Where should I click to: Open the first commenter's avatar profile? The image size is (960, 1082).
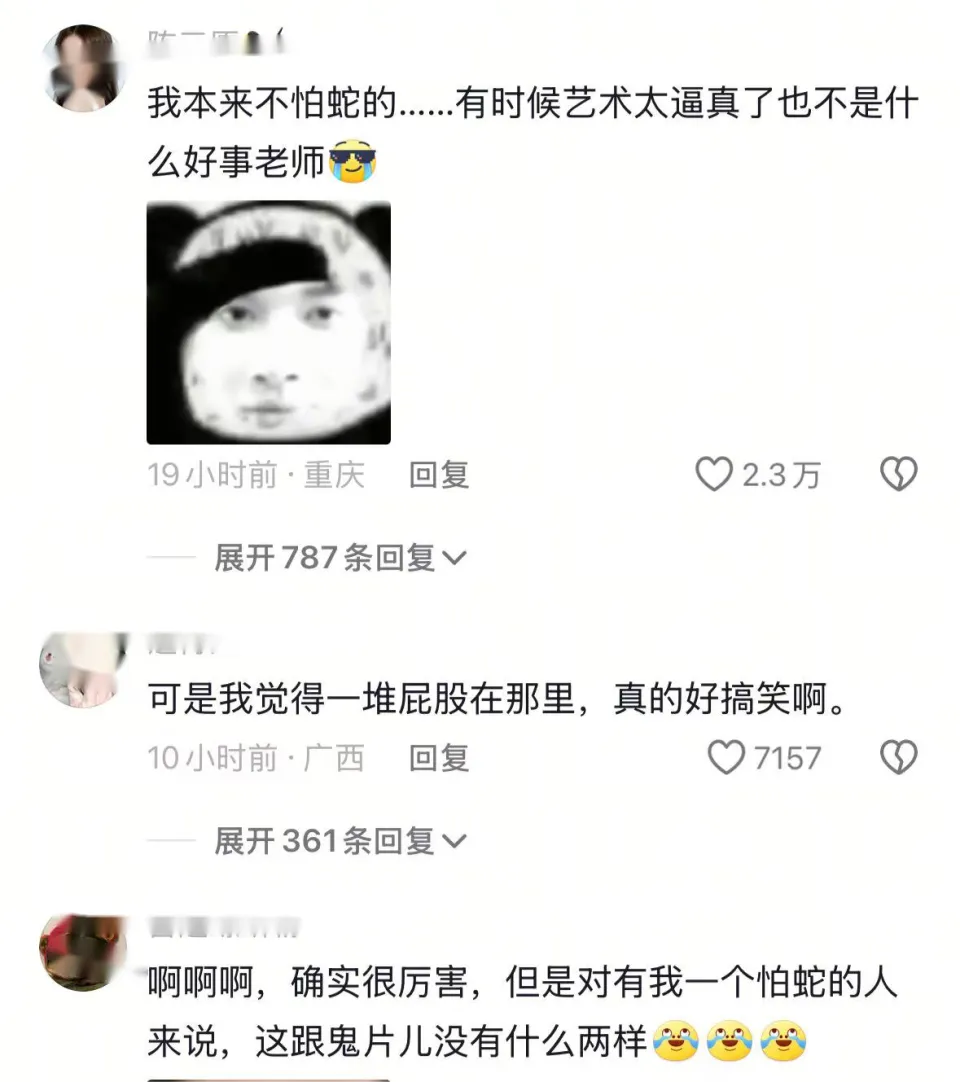pos(83,67)
